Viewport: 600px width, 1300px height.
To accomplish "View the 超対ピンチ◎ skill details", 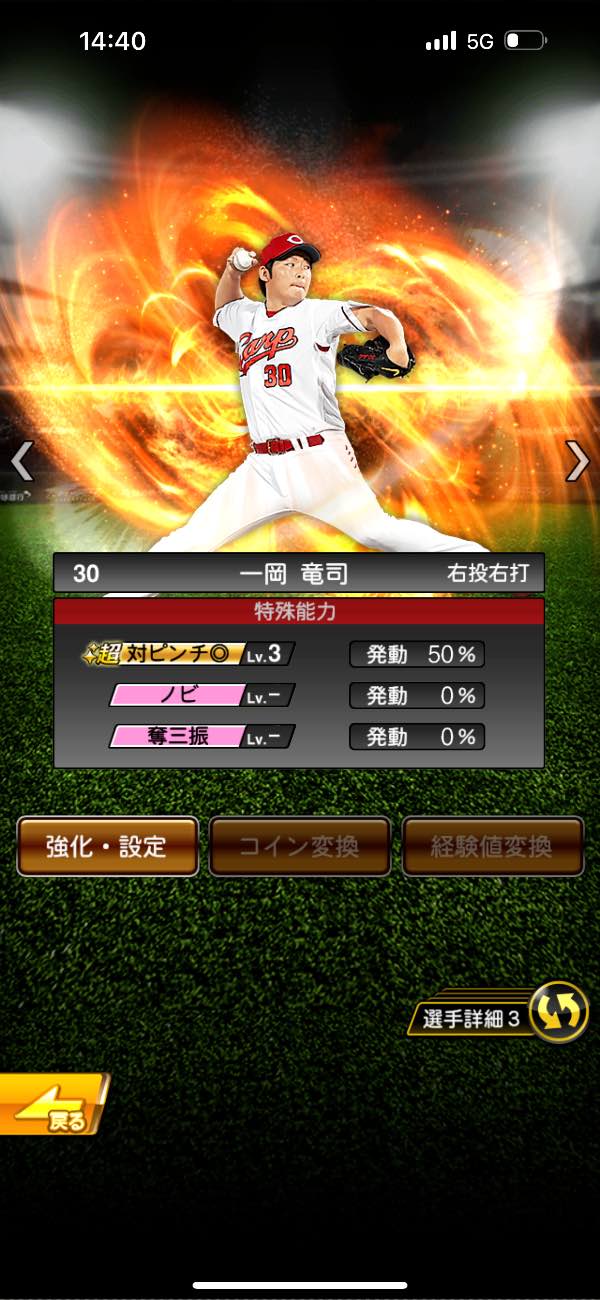I will [x=188, y=654].
